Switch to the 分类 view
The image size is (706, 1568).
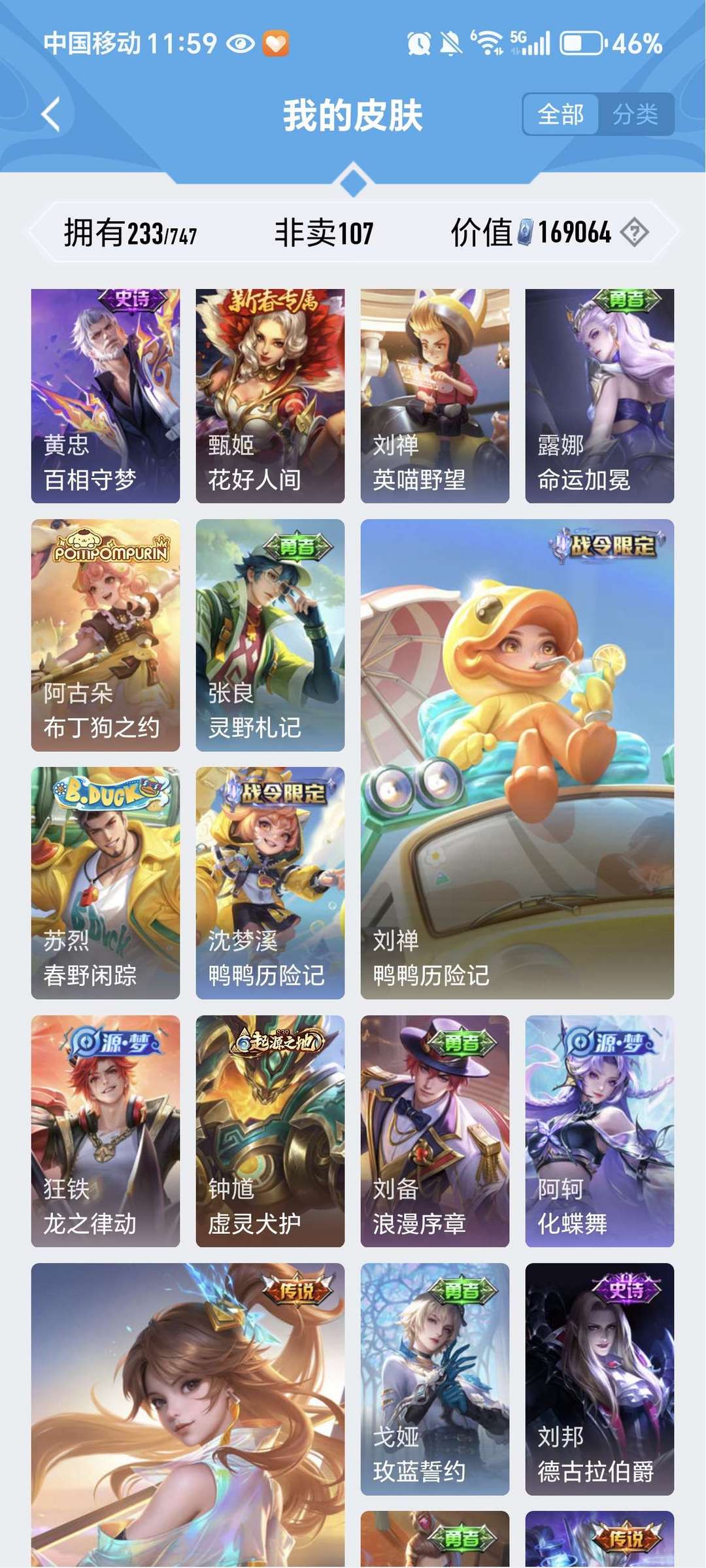click(x=635, y=114)
